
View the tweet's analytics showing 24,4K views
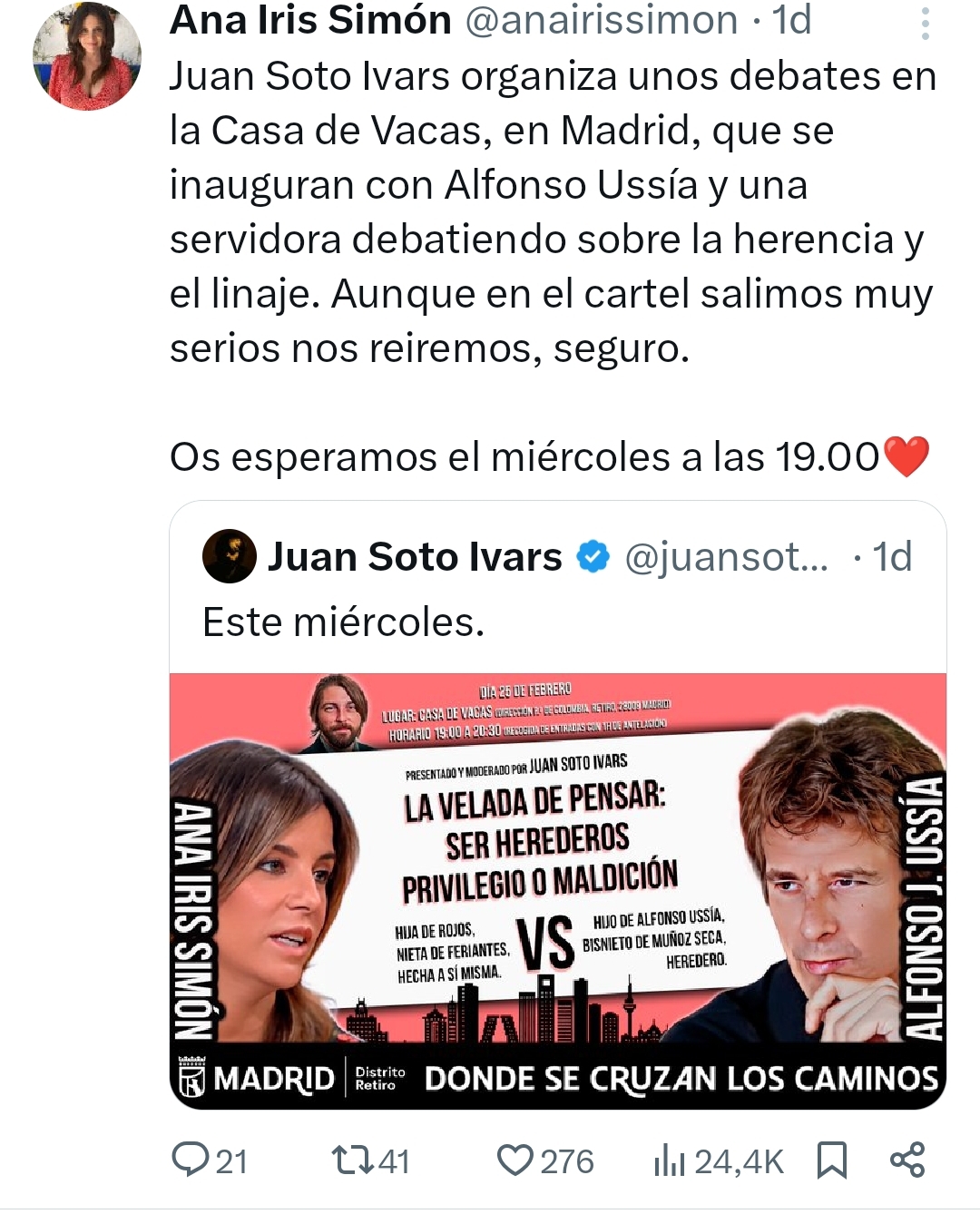[x=717, y=1160]
